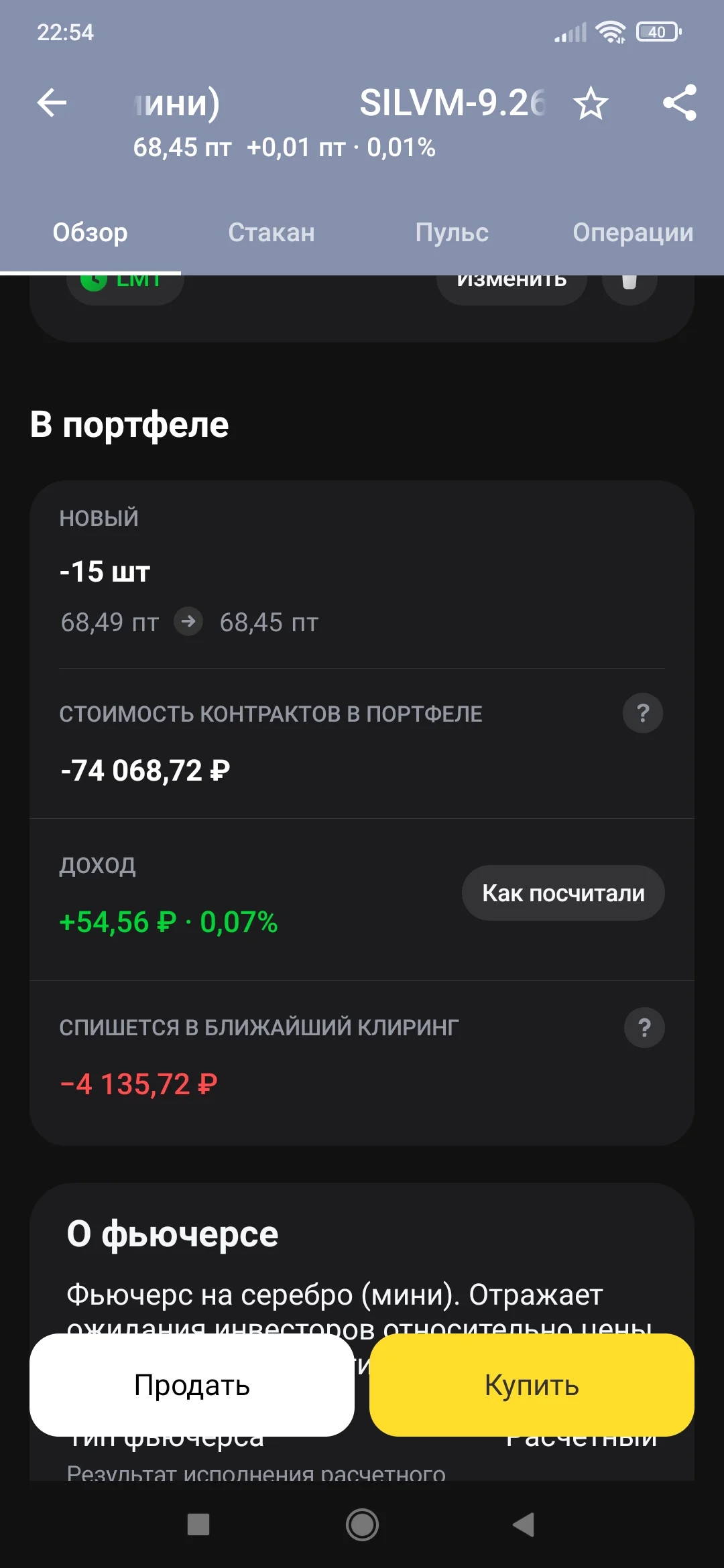Viewport: 724px width, 1568px height.
Task: Switch to the Стакан tab
Action: [x=271, y=233]
